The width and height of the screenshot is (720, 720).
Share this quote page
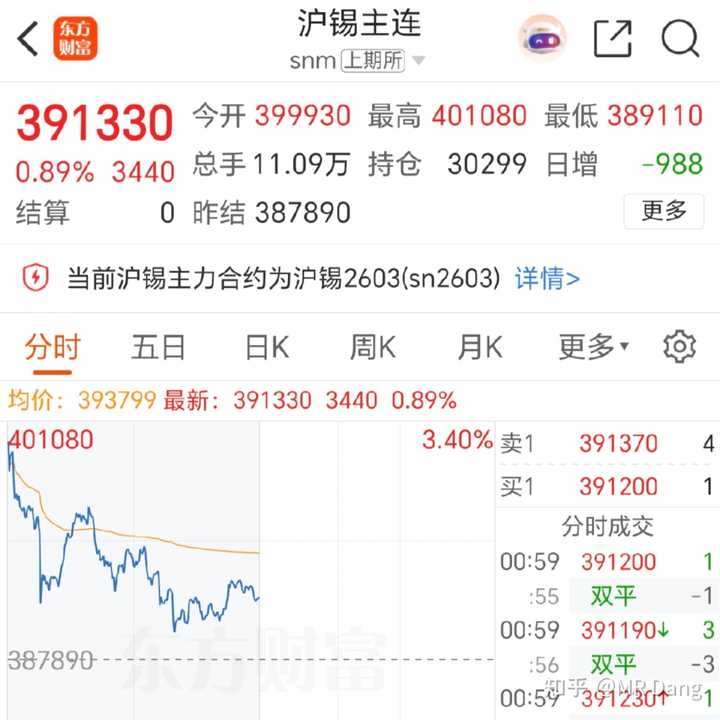(613, 40)
